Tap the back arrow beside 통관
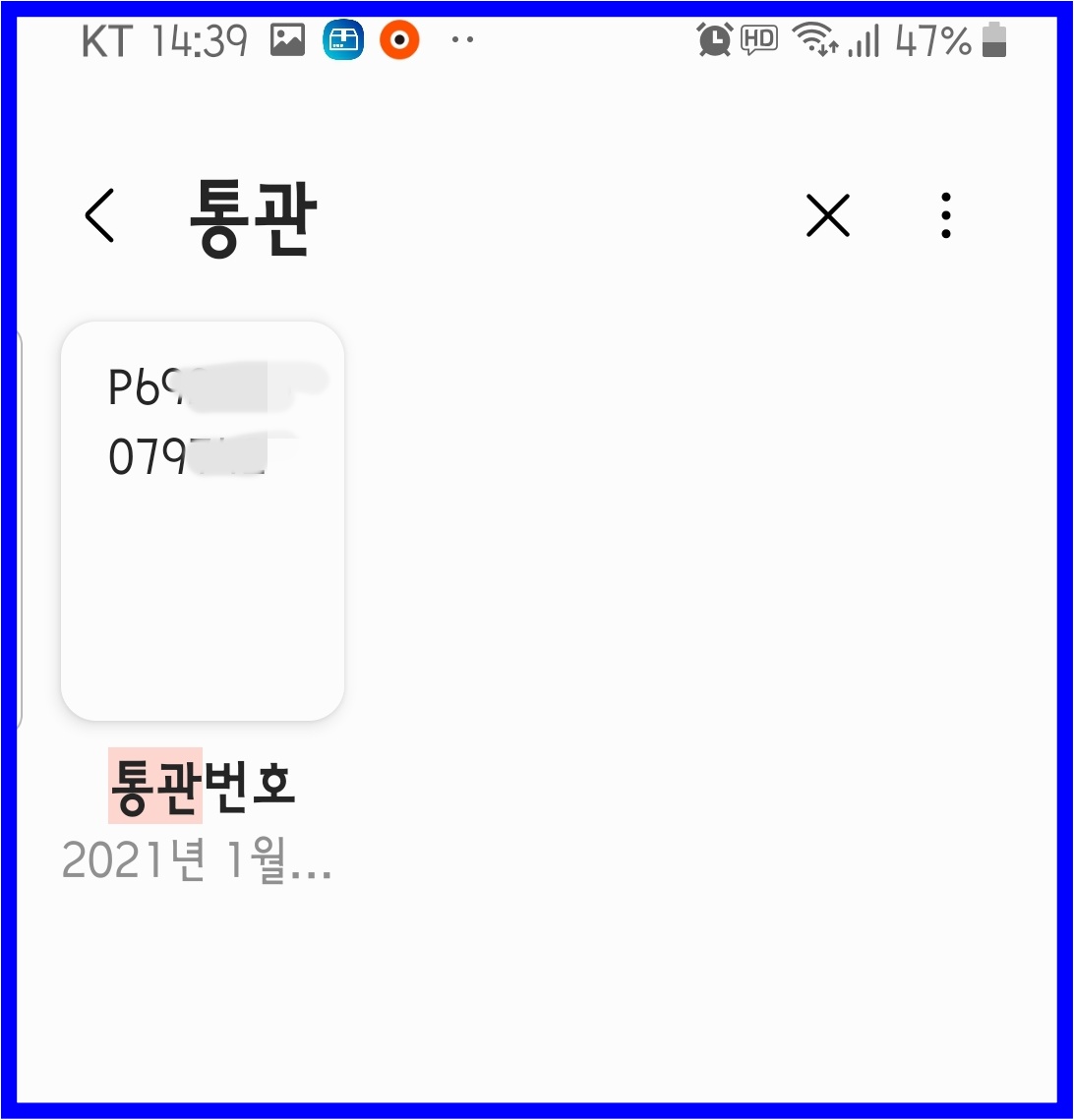1074x1120 pixels. [x=100, y=216]
